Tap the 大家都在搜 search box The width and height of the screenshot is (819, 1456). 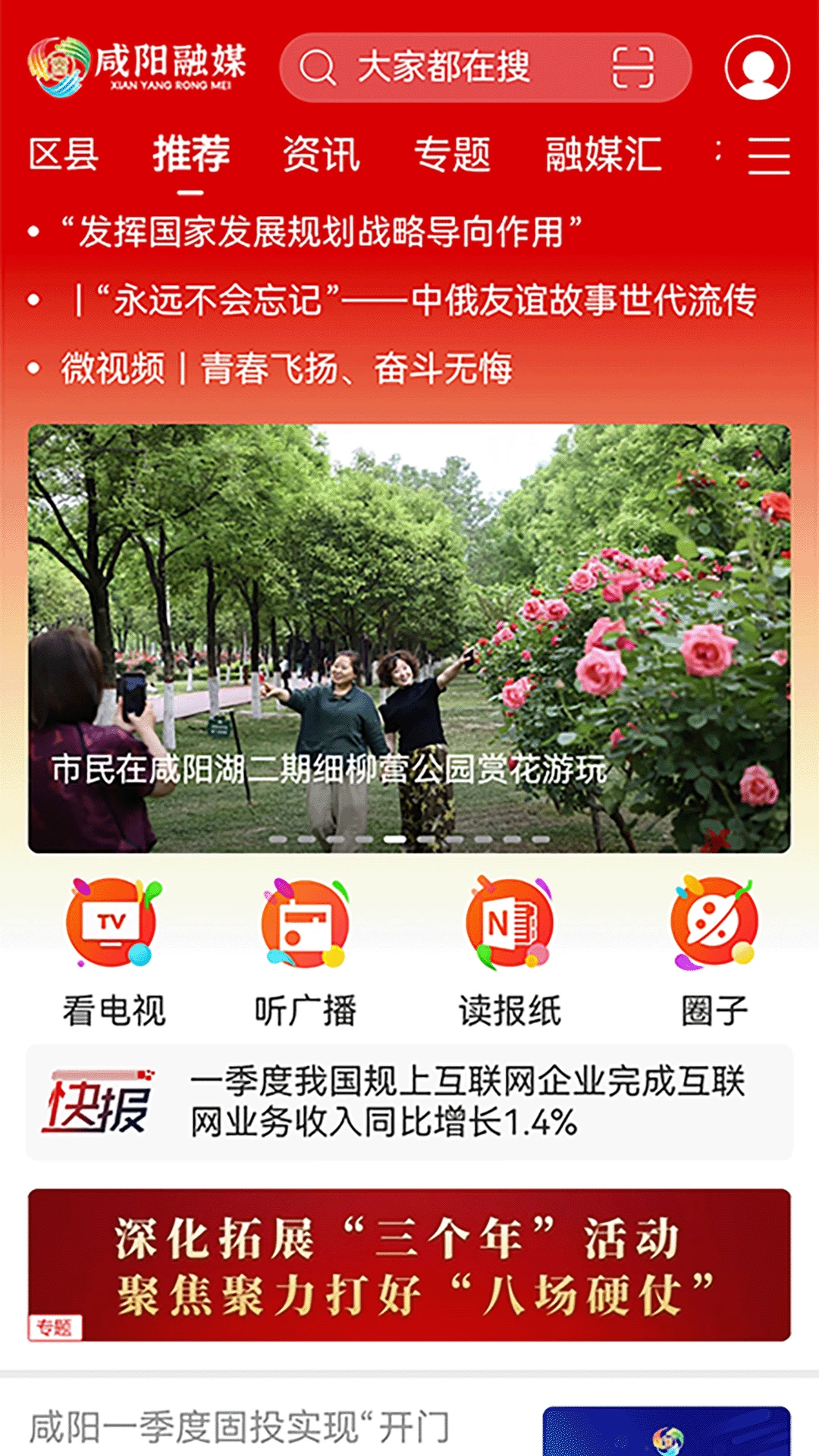(444, 67)
